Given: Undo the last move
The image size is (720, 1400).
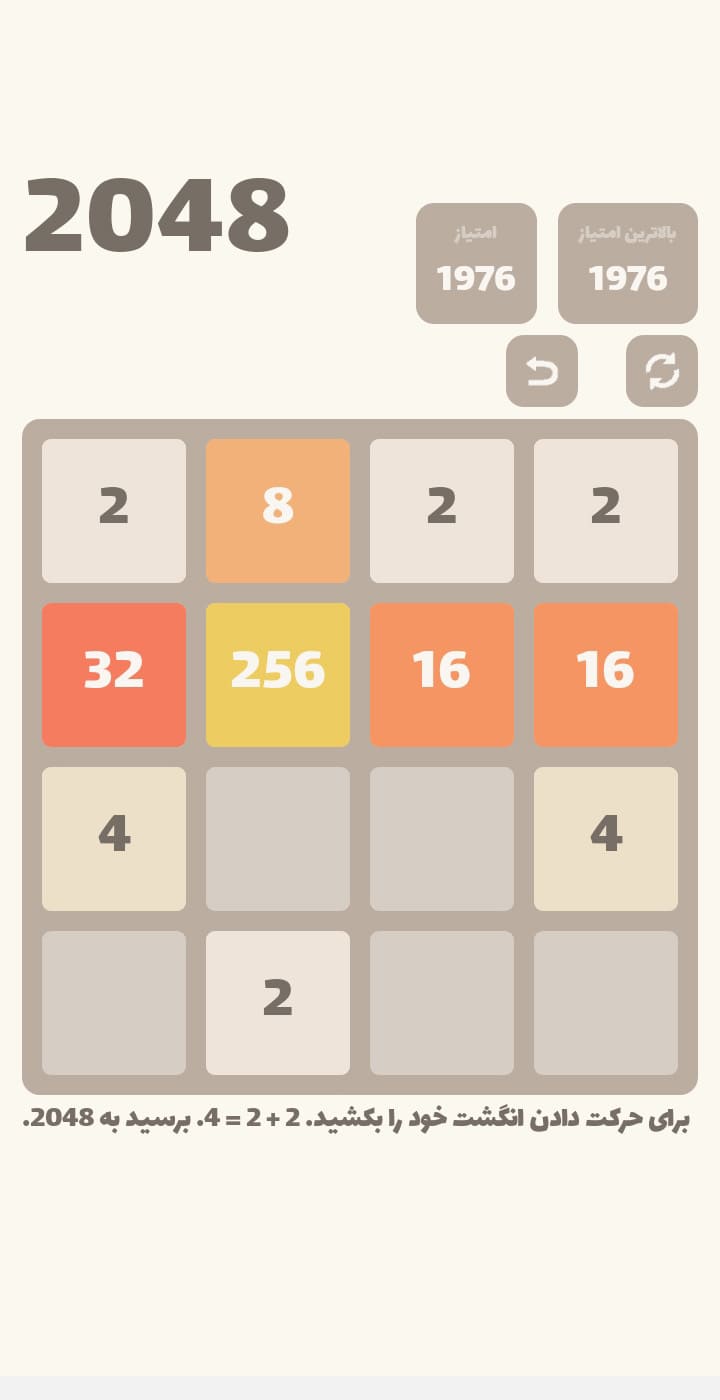Looking at the screenshot, I should click(x=541, y=371).
